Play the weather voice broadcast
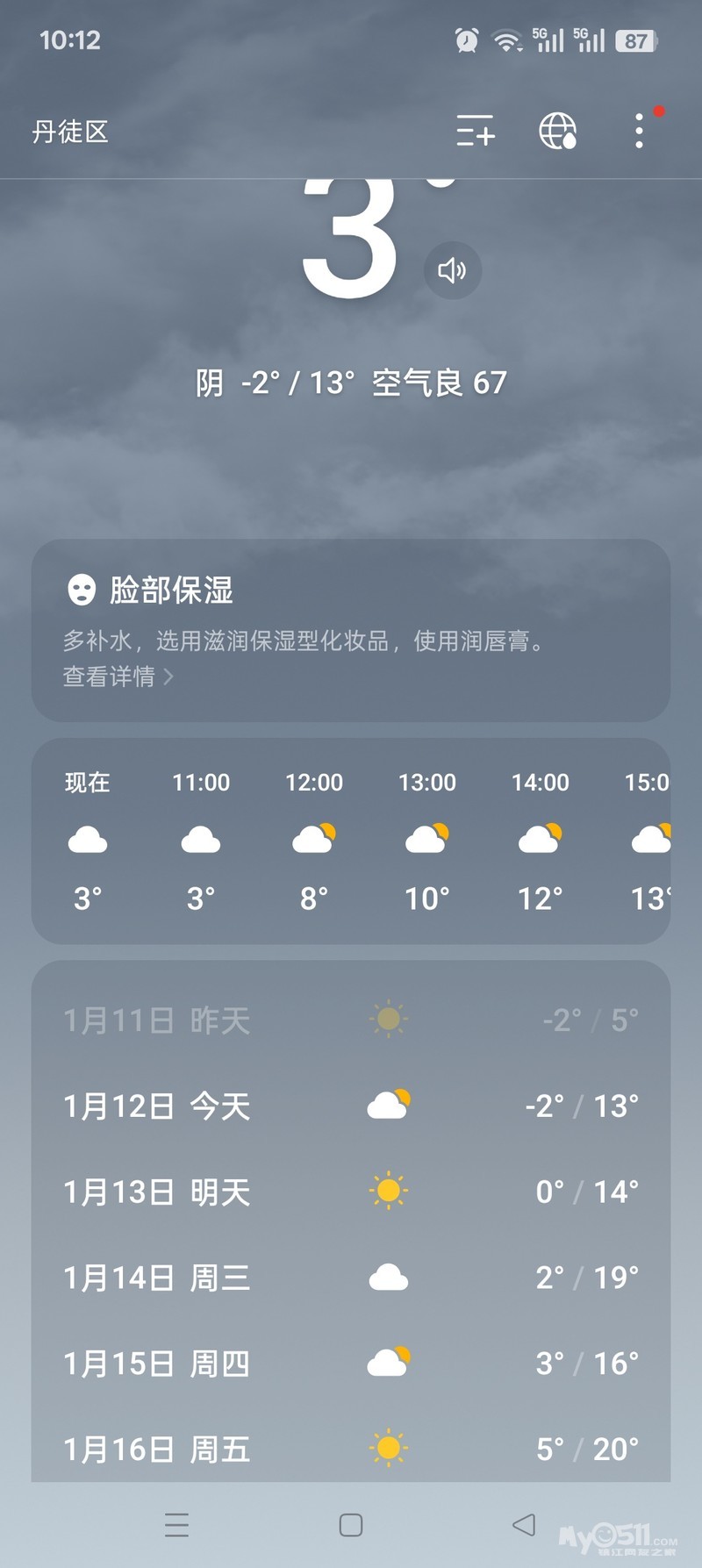 click(x=452, y=270)
